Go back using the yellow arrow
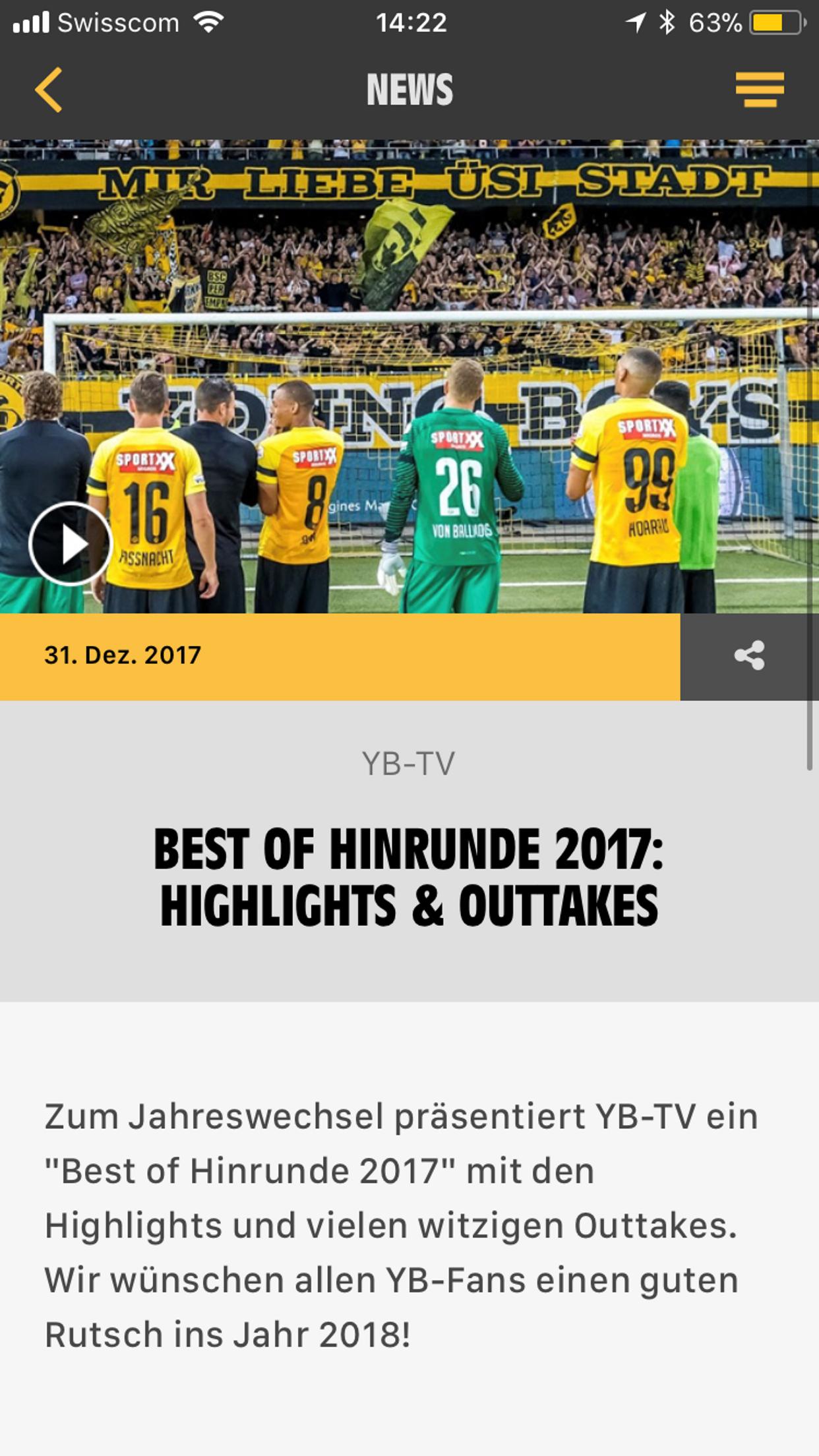 pos(49,90)
